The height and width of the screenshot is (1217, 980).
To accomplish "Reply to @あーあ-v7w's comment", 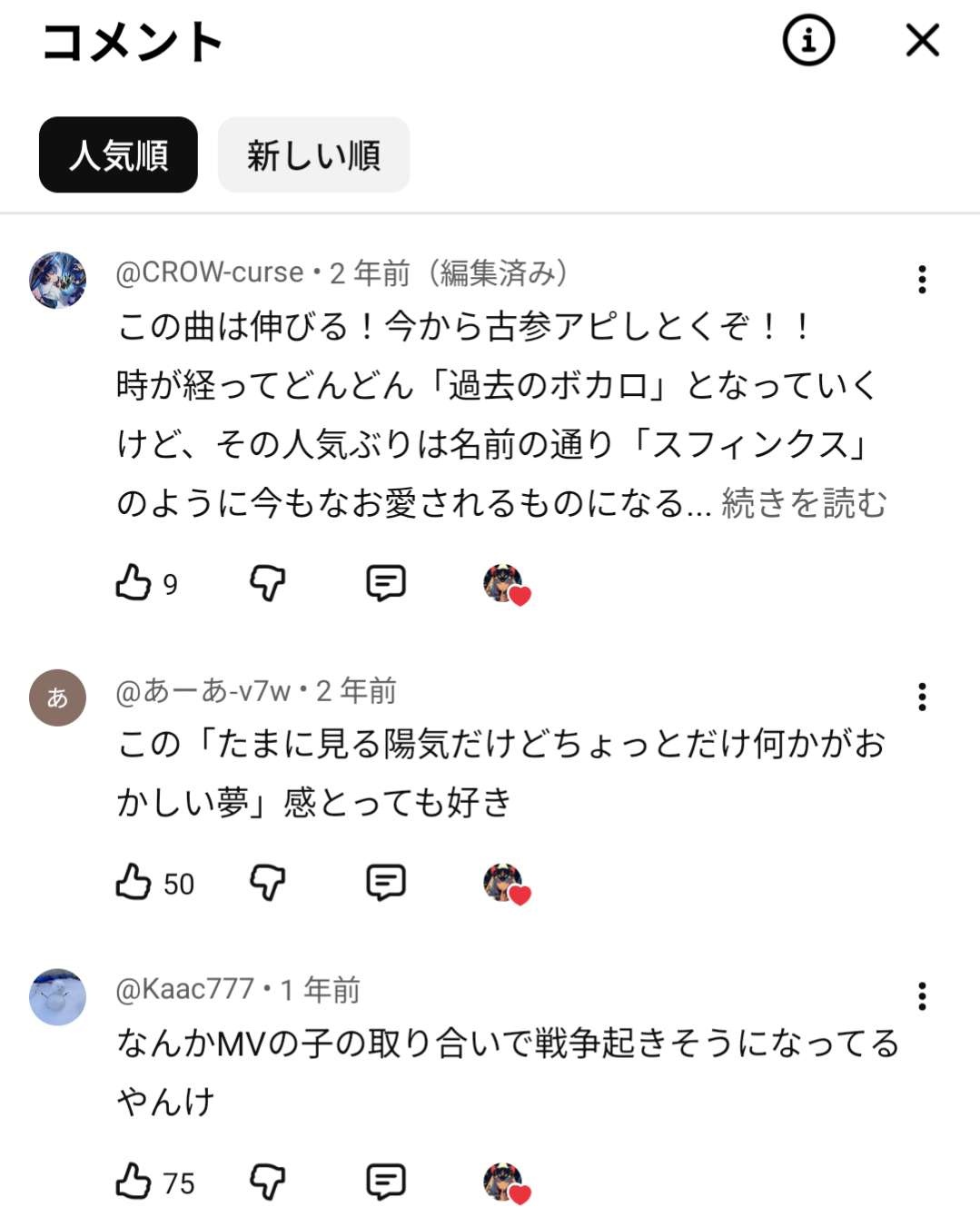I will (x=385, y=883).
